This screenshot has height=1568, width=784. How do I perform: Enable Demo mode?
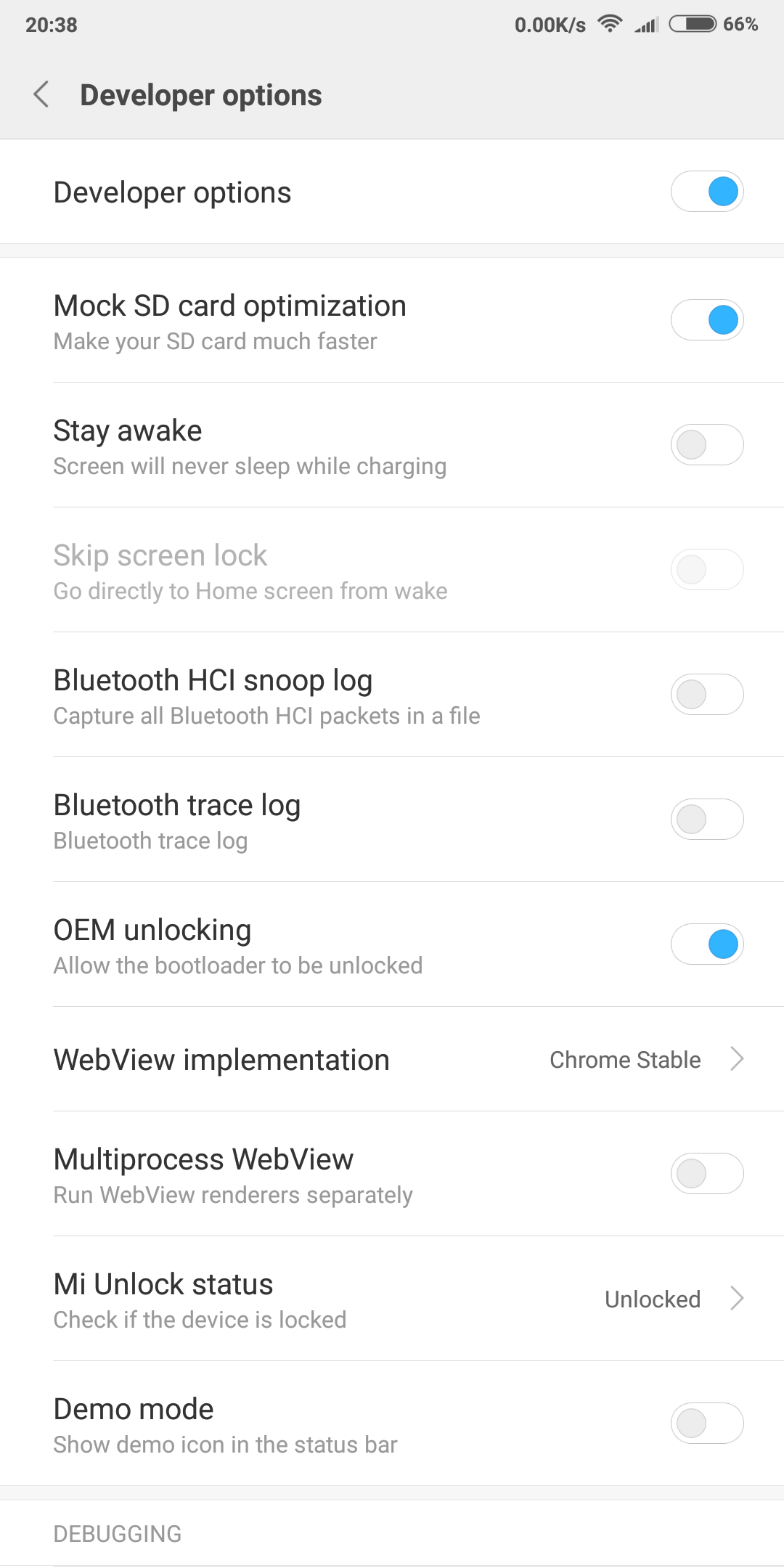tap(706, 1424)
